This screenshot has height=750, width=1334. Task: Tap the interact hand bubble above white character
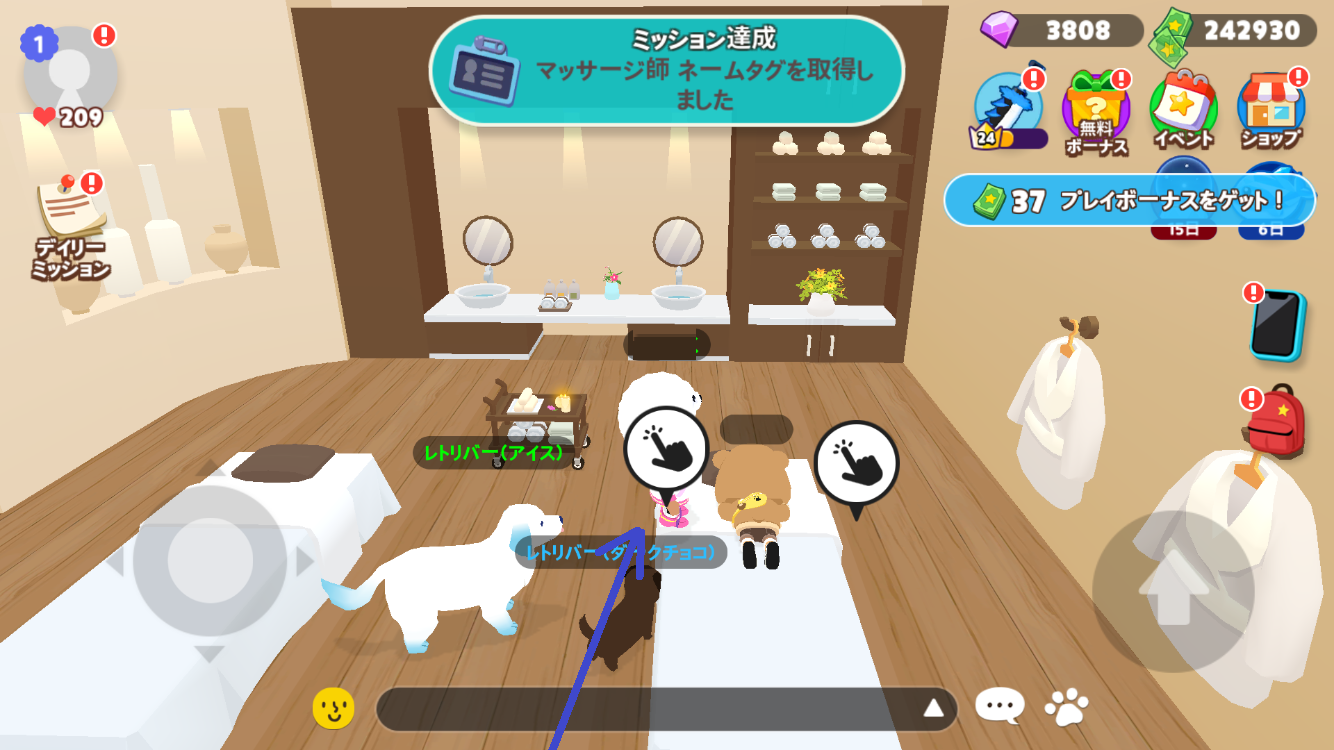[x=666, y=449]
